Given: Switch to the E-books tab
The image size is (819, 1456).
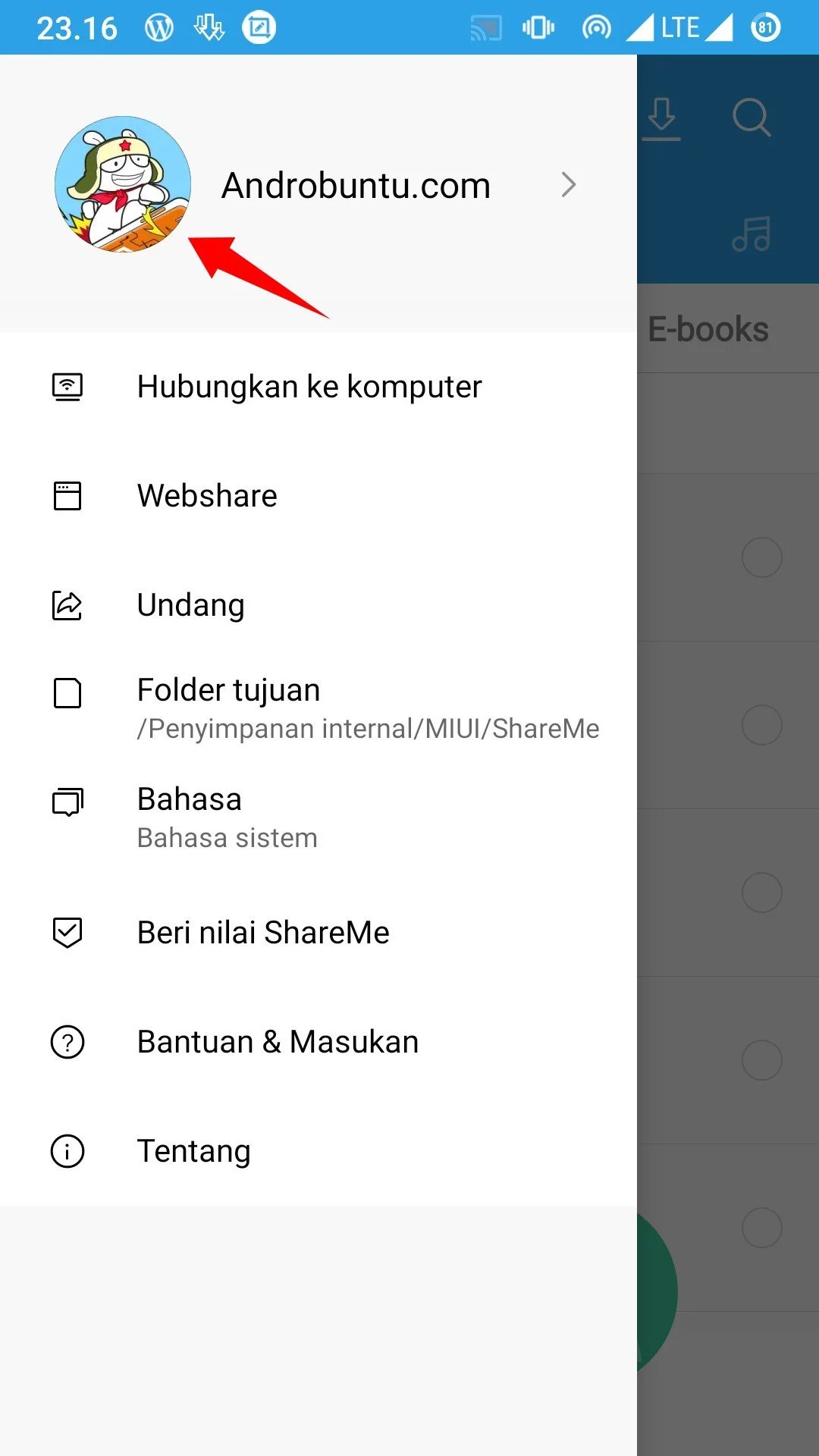Looking at the screenshot, I should coord(708,328).
